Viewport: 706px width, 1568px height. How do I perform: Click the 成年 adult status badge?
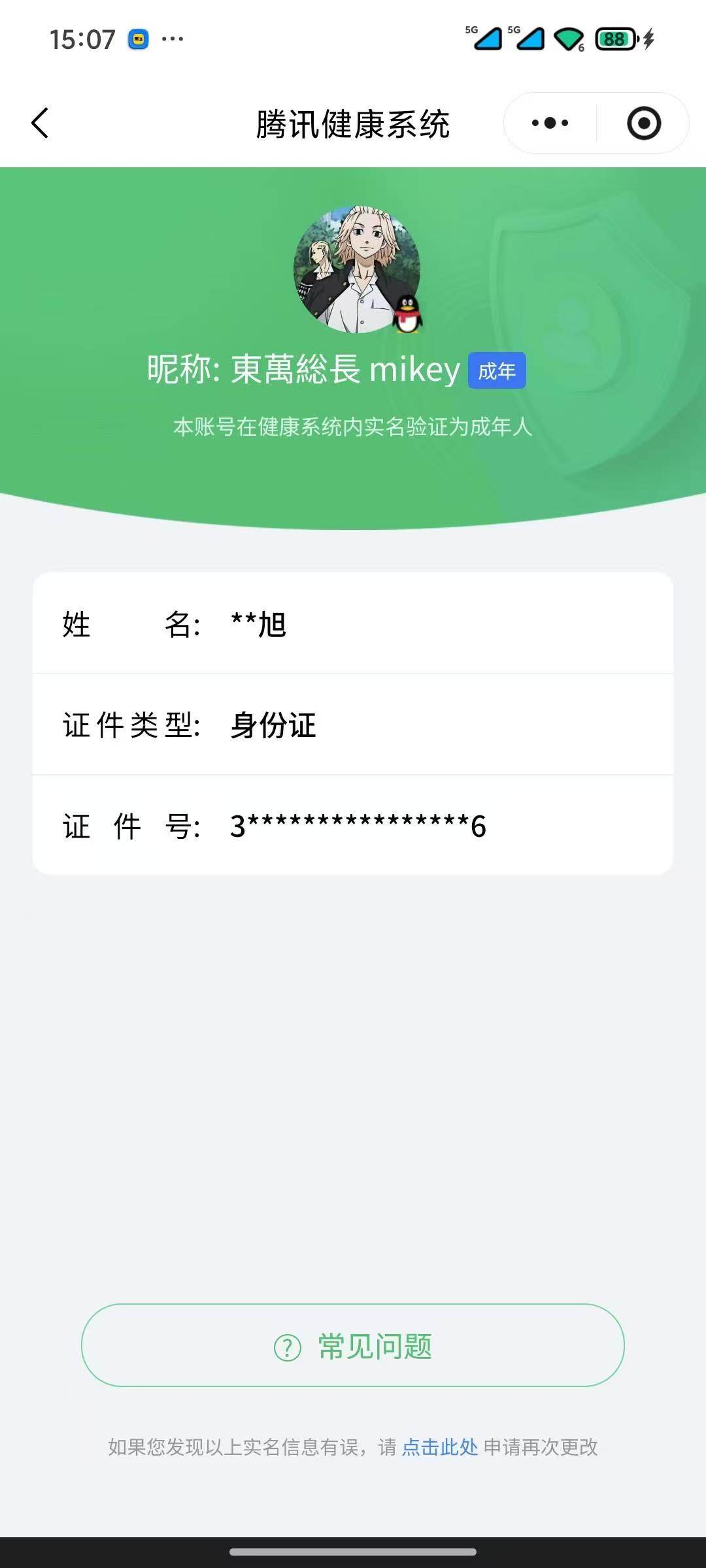497,371
